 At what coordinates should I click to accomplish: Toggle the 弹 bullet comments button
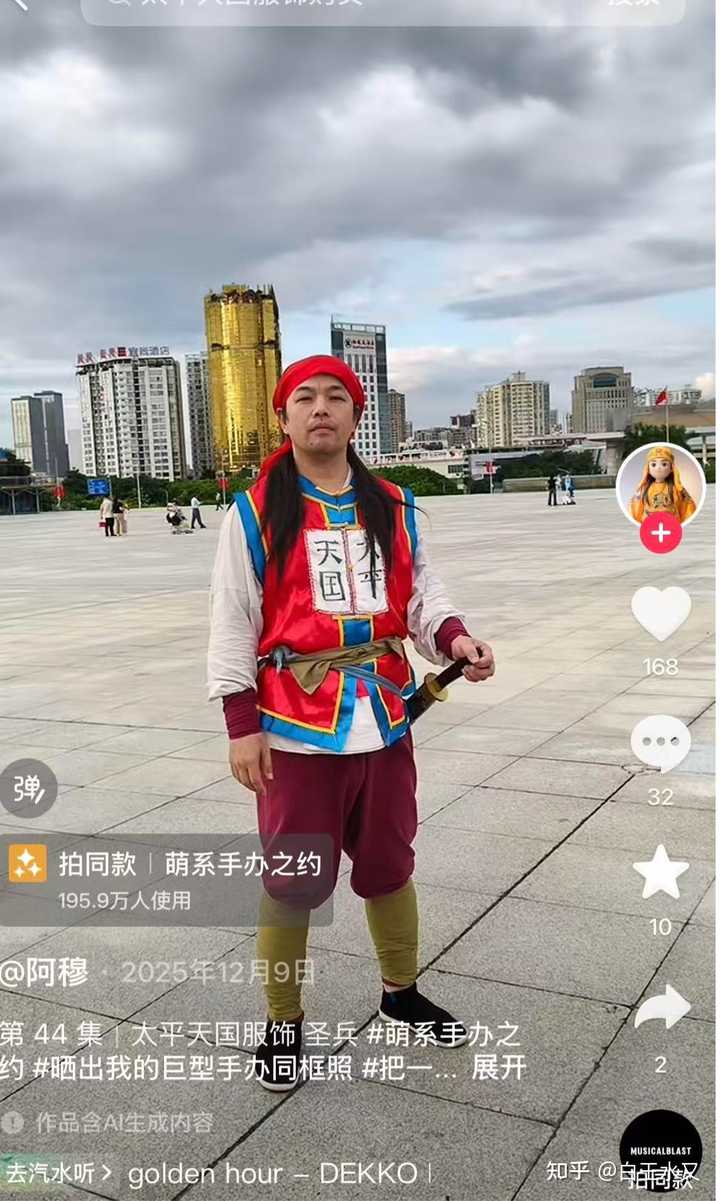click(28, 788)
